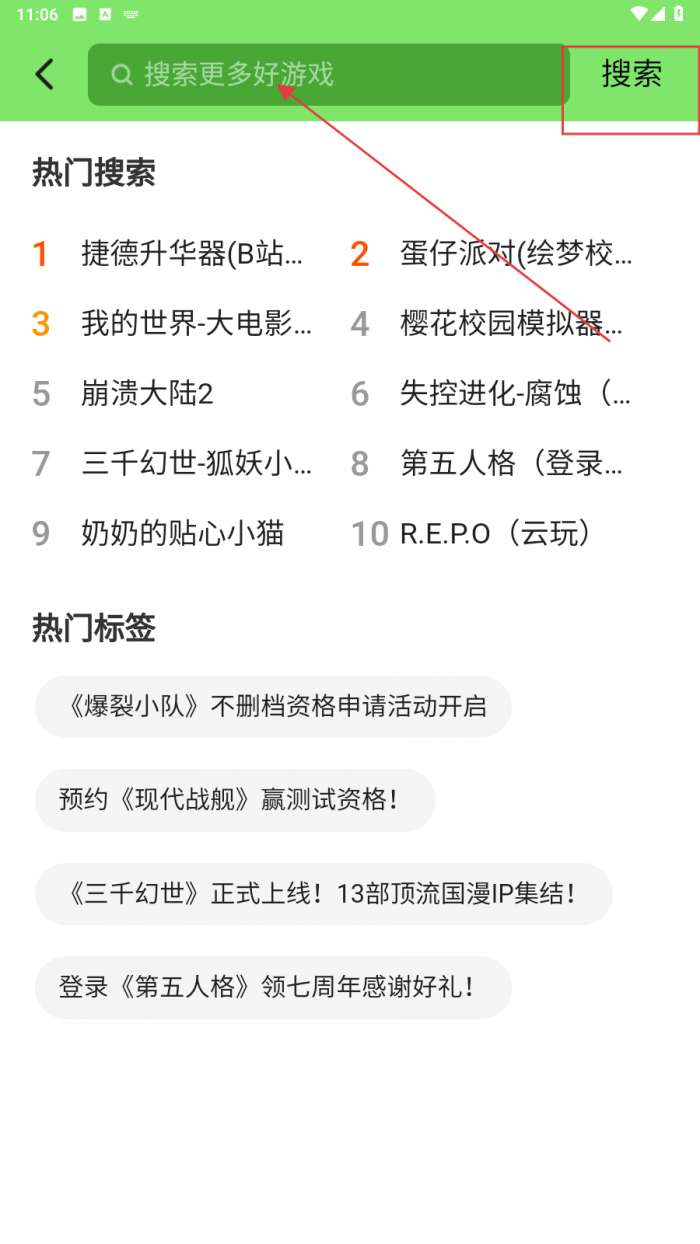Screen dimensions: 700x1244
Task: Choose hot search 失控进化-腐蚀
Action: tap(515, 394)
